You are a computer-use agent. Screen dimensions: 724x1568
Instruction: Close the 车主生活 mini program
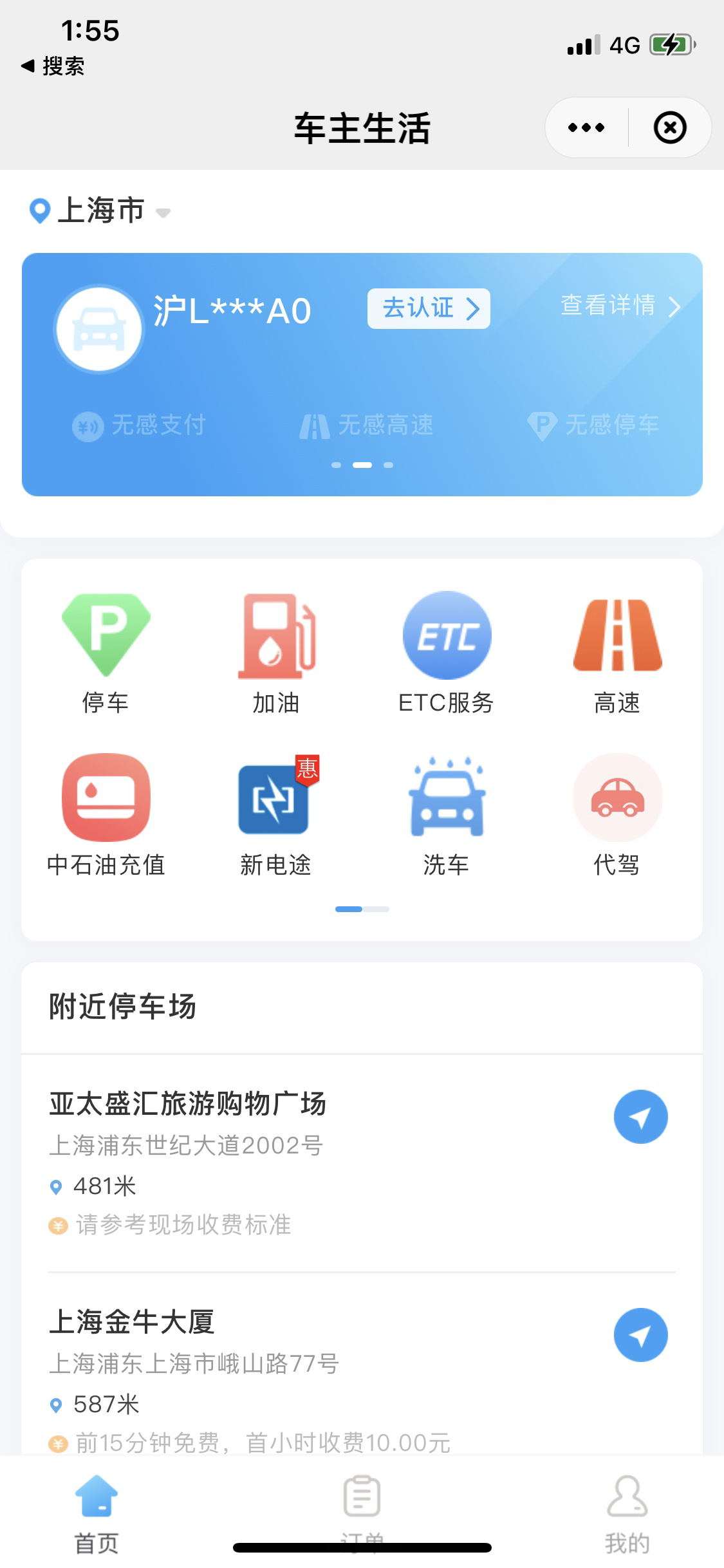point(669,127)
